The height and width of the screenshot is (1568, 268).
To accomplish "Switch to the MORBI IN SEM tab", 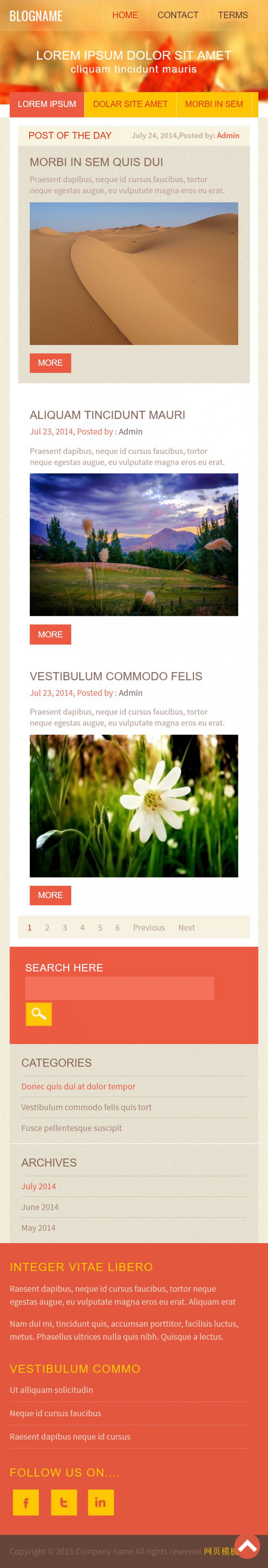I will [213, 104].
